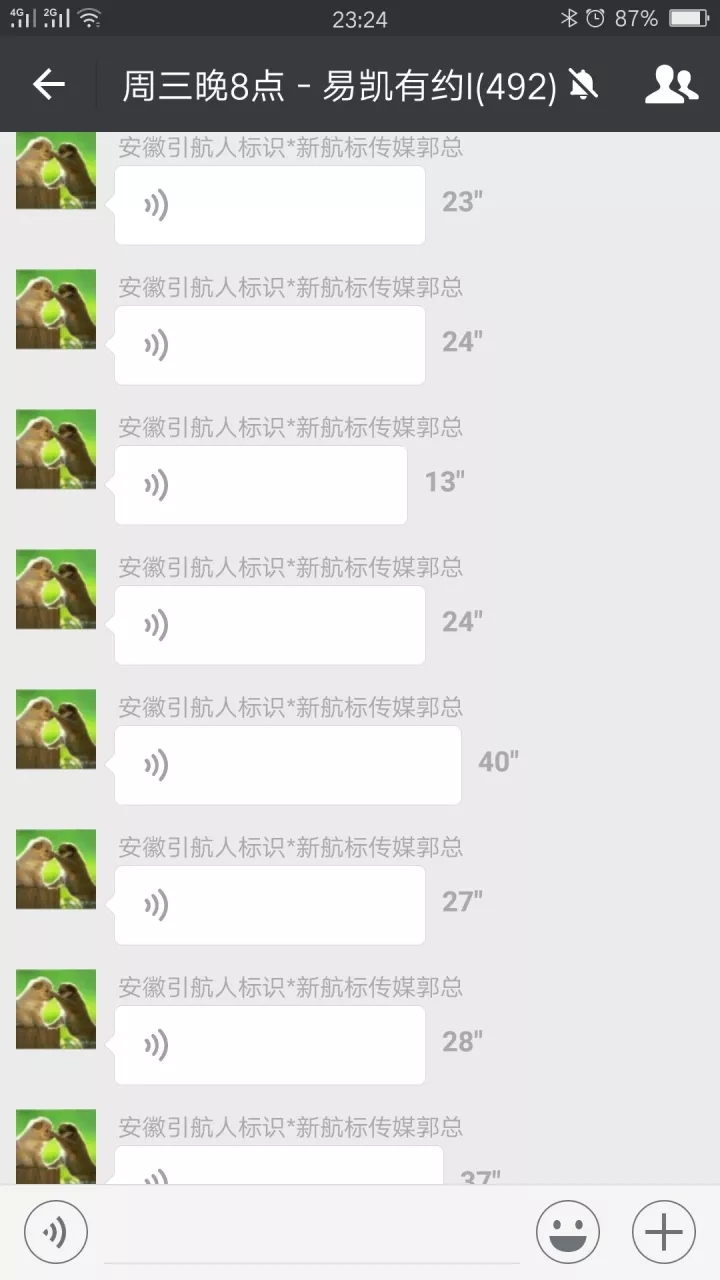The height and width of the screenshot is (1280, 720).
Task: Go back to the chat list
Action: coord(48,85)
